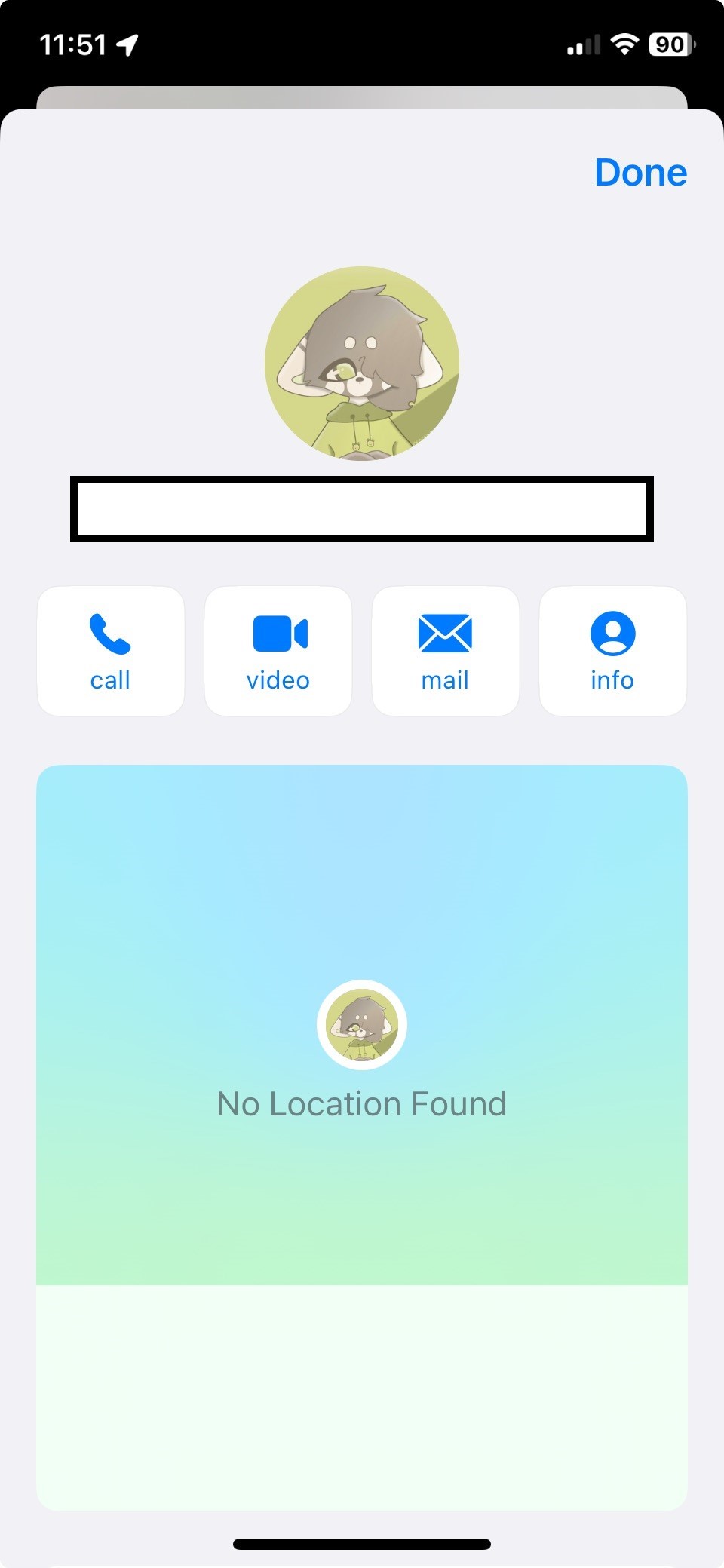Start a phone call with the contact
This screenshot has width=724, height=1568.
click(111, 651)
